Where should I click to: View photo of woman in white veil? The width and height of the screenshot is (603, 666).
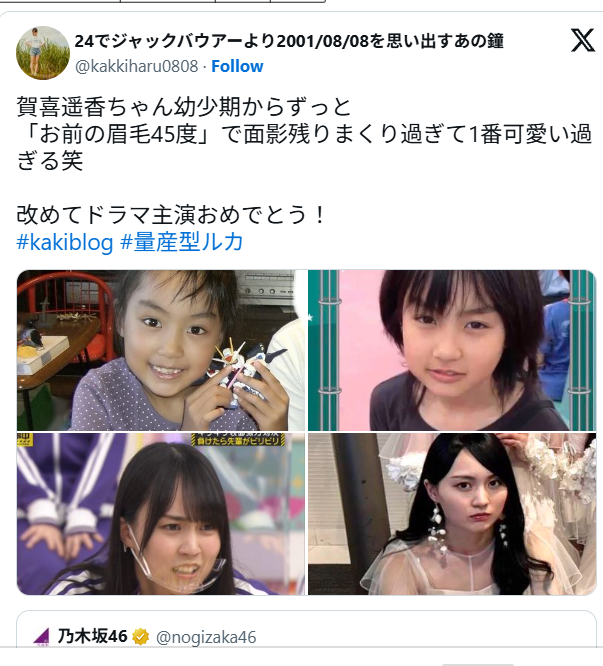(x=451, y=514)
